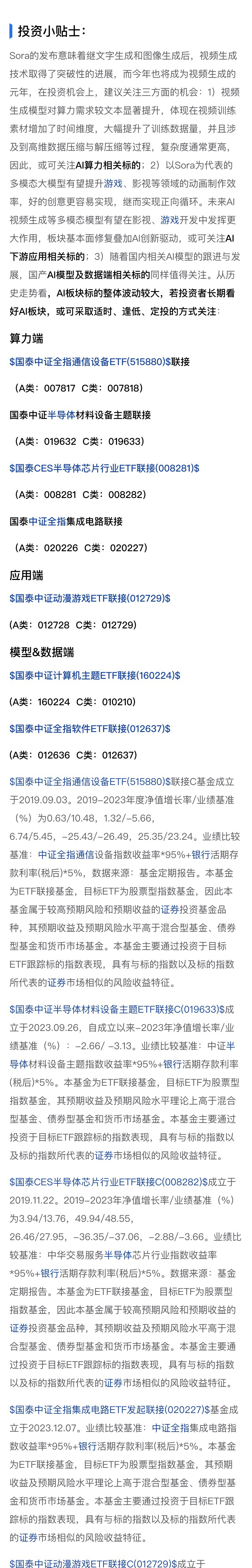252x1568 pixels.
Task: Open 国泰中证动漫游戏ETF联接(012729) link under 应用端
Action: coord(89,598)
